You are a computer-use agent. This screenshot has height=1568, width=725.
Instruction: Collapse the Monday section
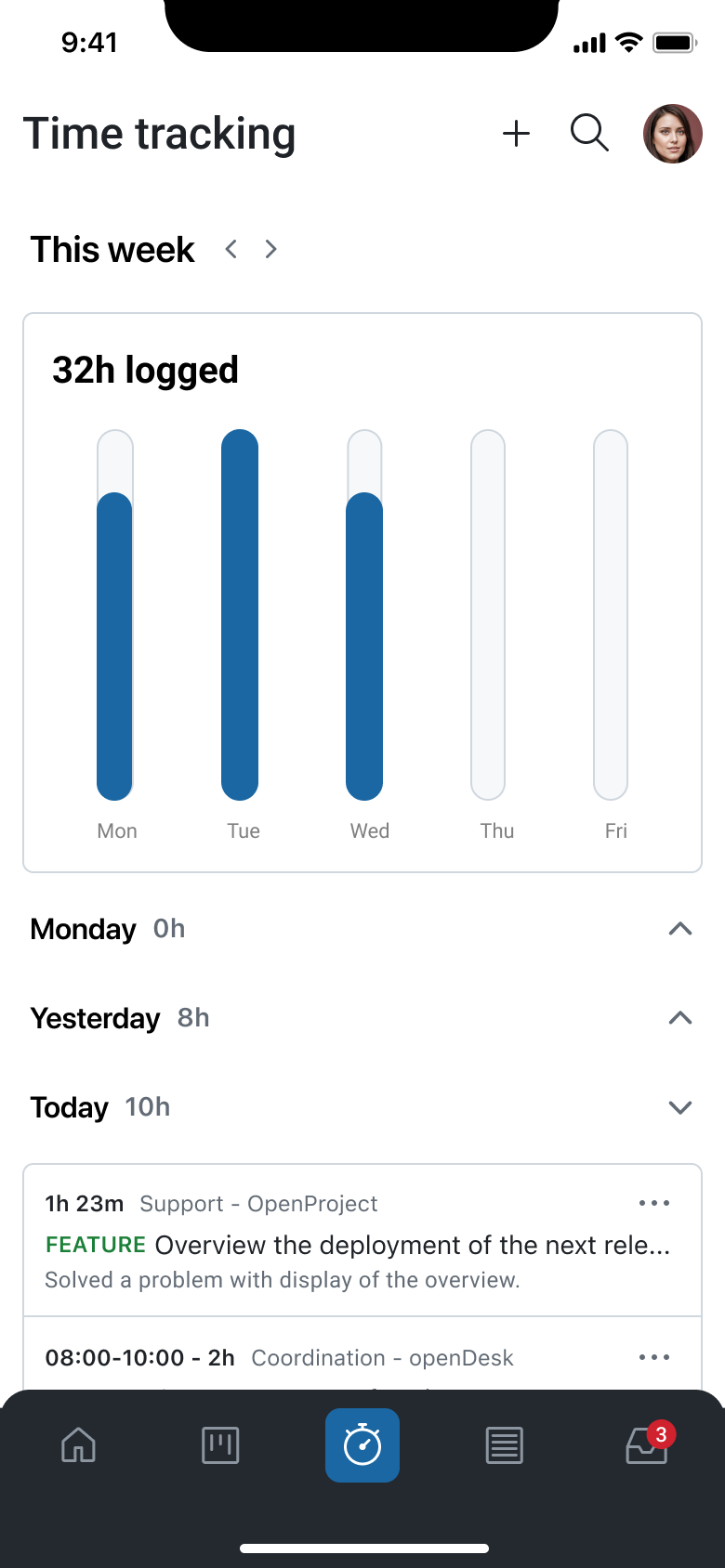[680, 929]
